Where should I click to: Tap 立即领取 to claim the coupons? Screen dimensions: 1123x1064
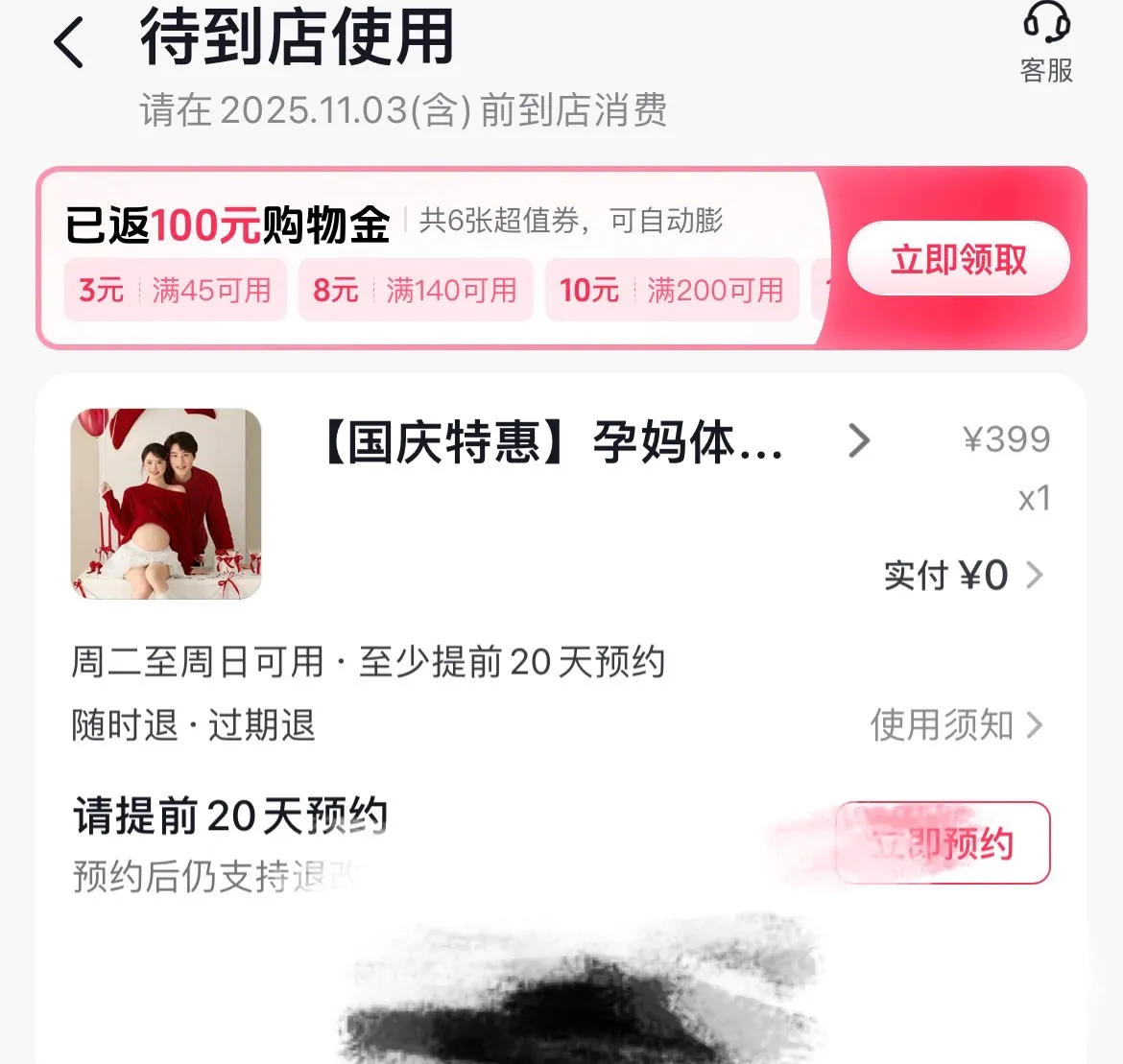click(958, 259)
